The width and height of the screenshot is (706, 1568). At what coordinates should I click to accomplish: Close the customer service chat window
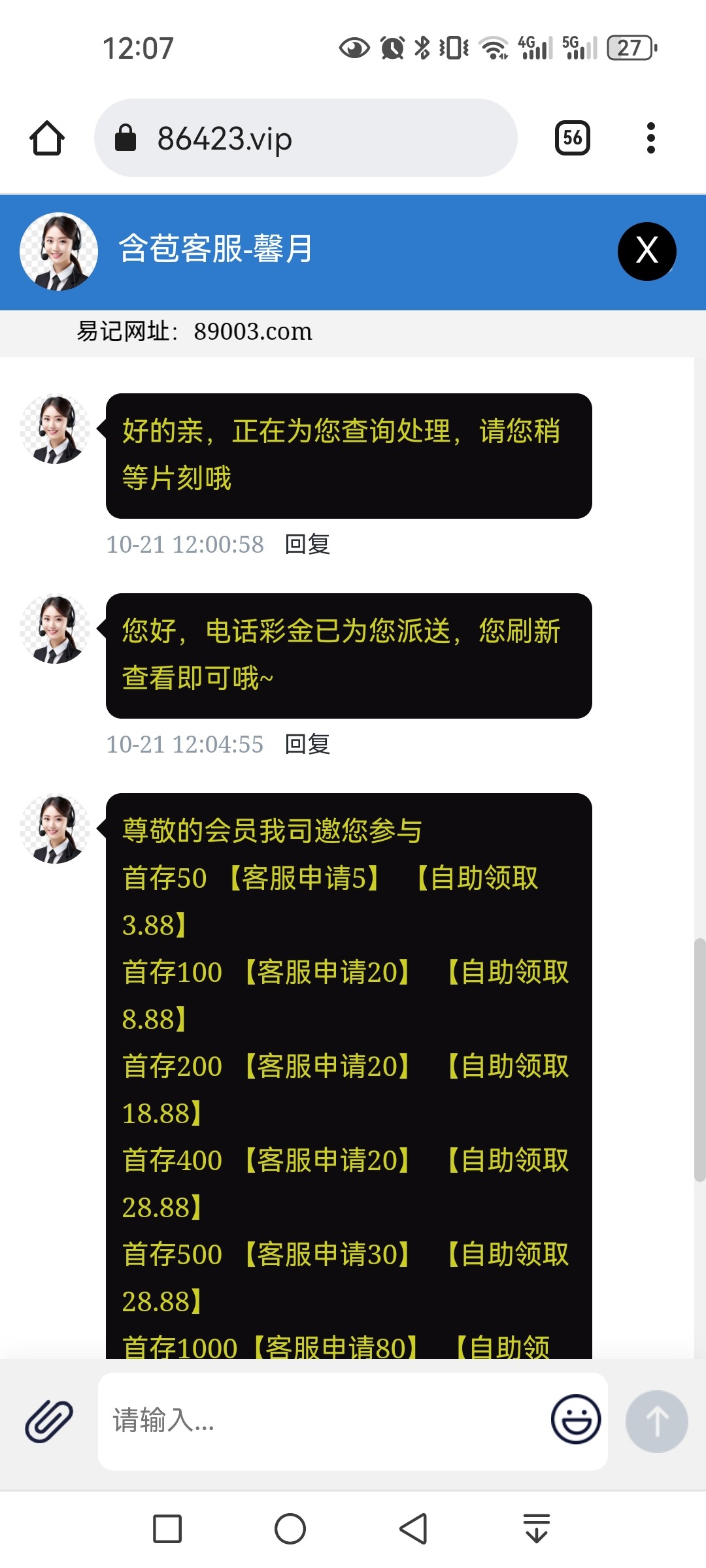coord(647,252)
